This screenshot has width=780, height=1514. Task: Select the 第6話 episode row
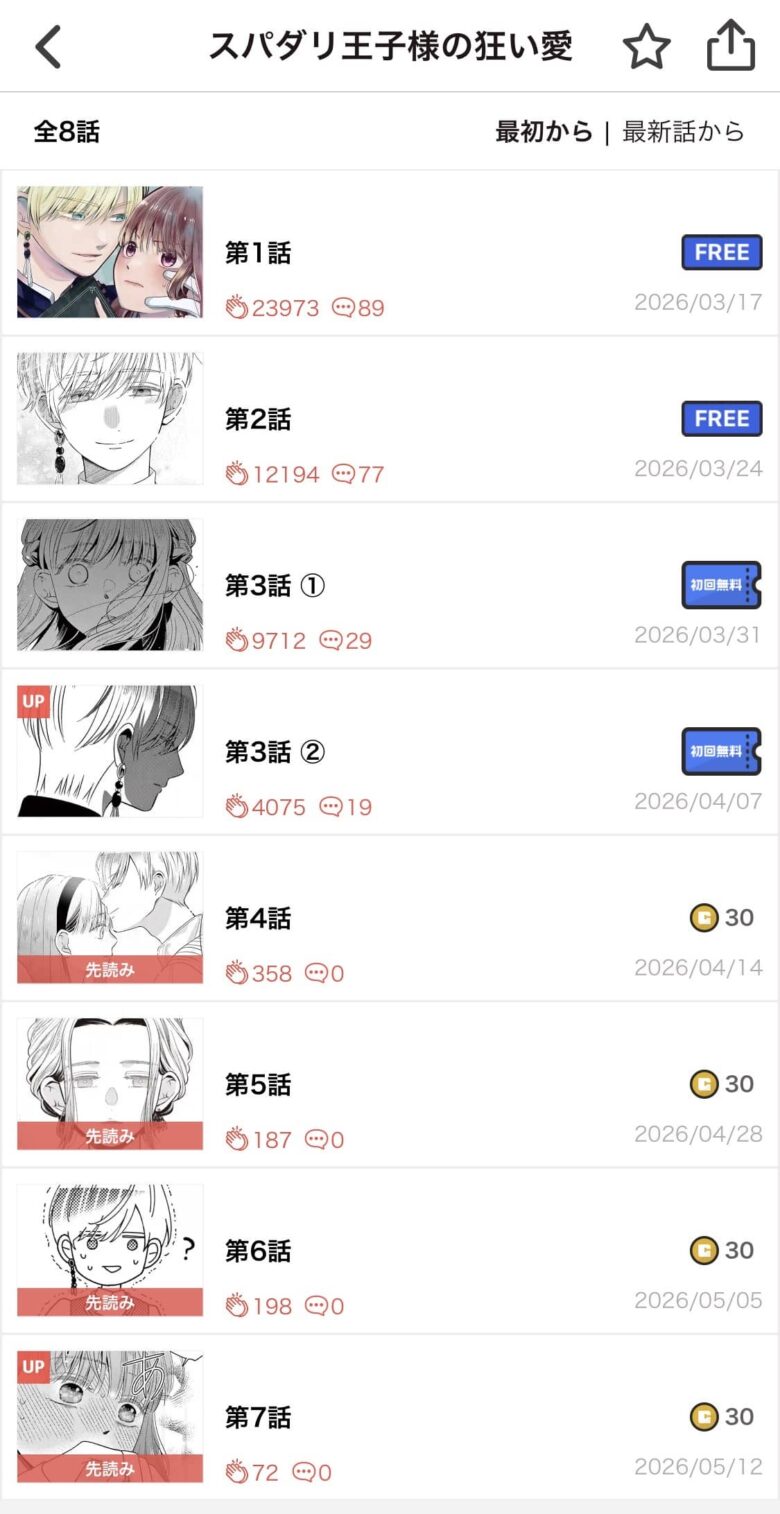[390, 1250]
